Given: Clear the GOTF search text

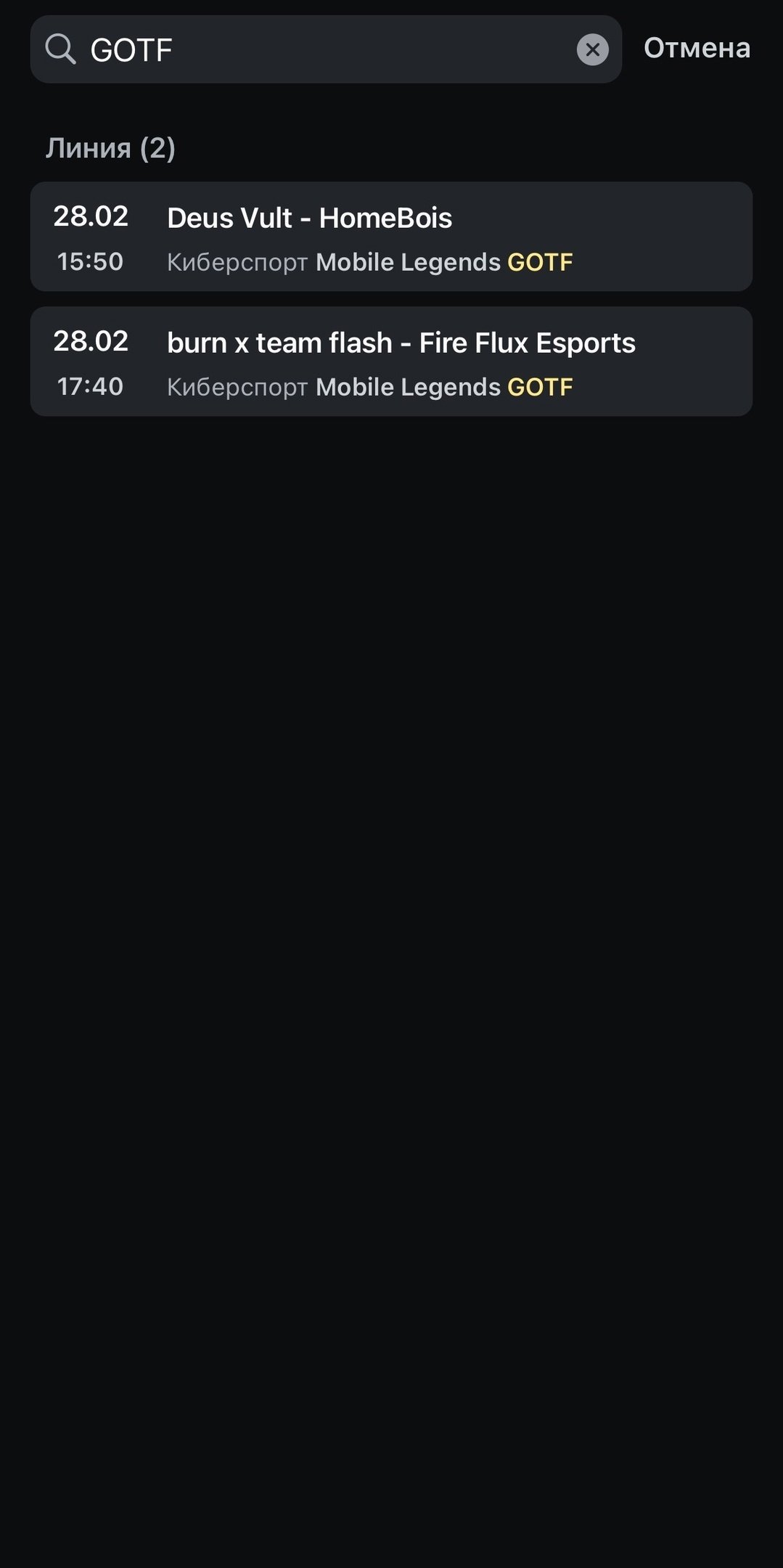Looking at the screenshot, I should coord(592,49).
